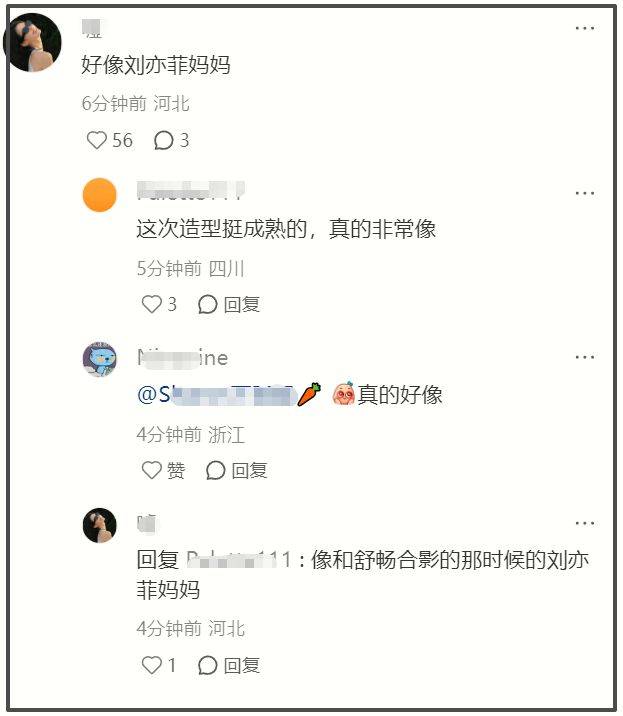Open overflow menu for the 好像刘亦菲妈妈 comment
Viewport: 623px width, 716px height.
tap(584, 28)
